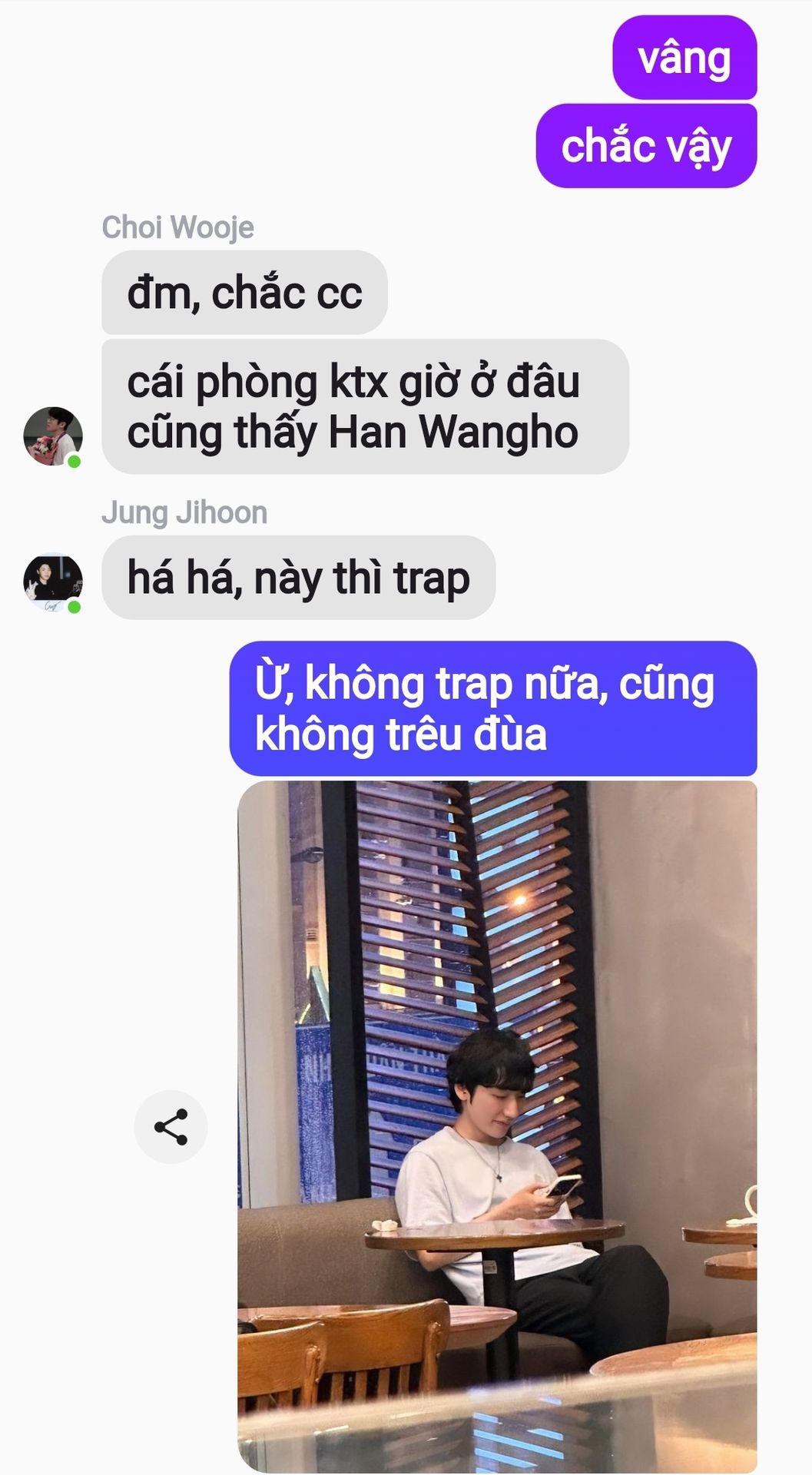Share the photo with the share icon
This screenshot has height=1475, width=812.
pyautogui.click(x=171, y=1127)
